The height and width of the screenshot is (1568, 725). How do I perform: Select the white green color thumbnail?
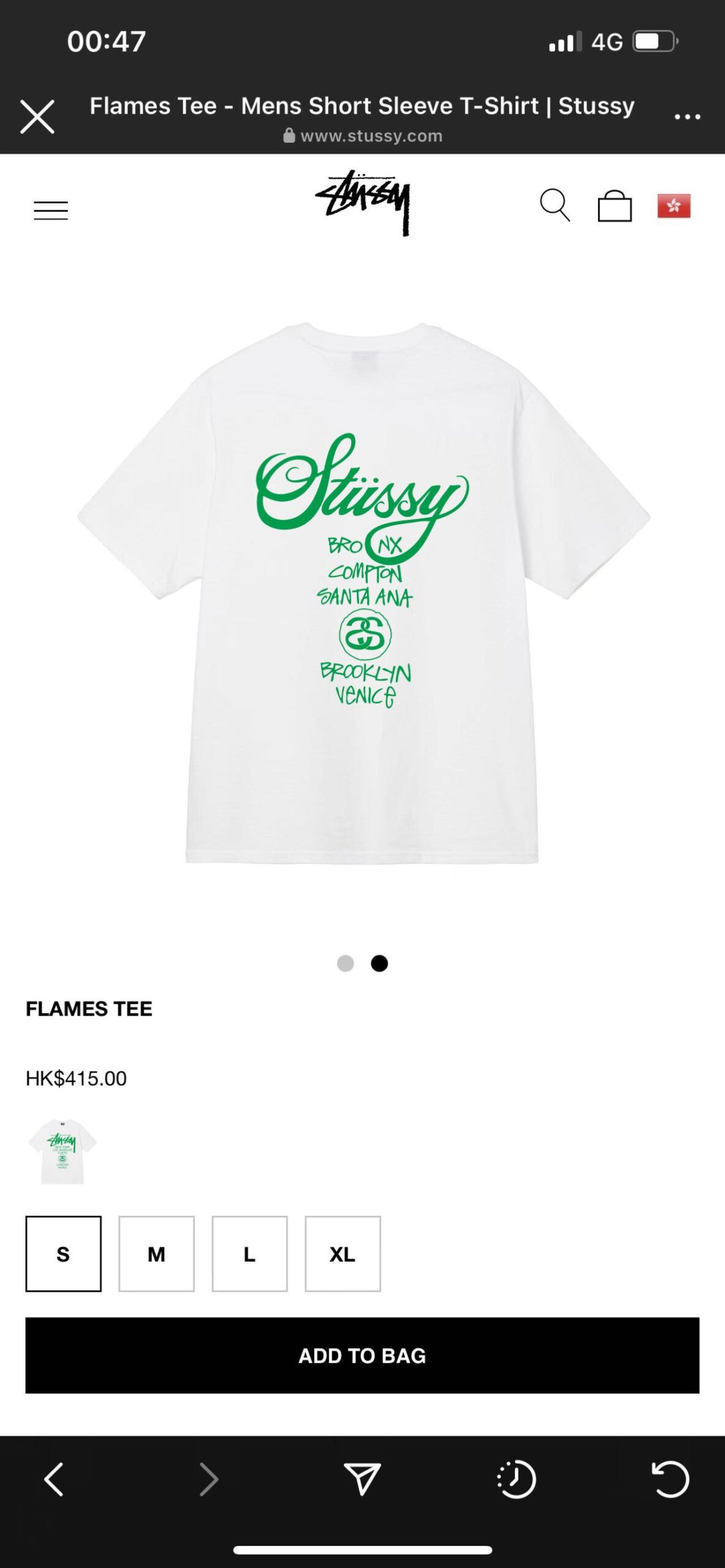tap(63, 1151)
